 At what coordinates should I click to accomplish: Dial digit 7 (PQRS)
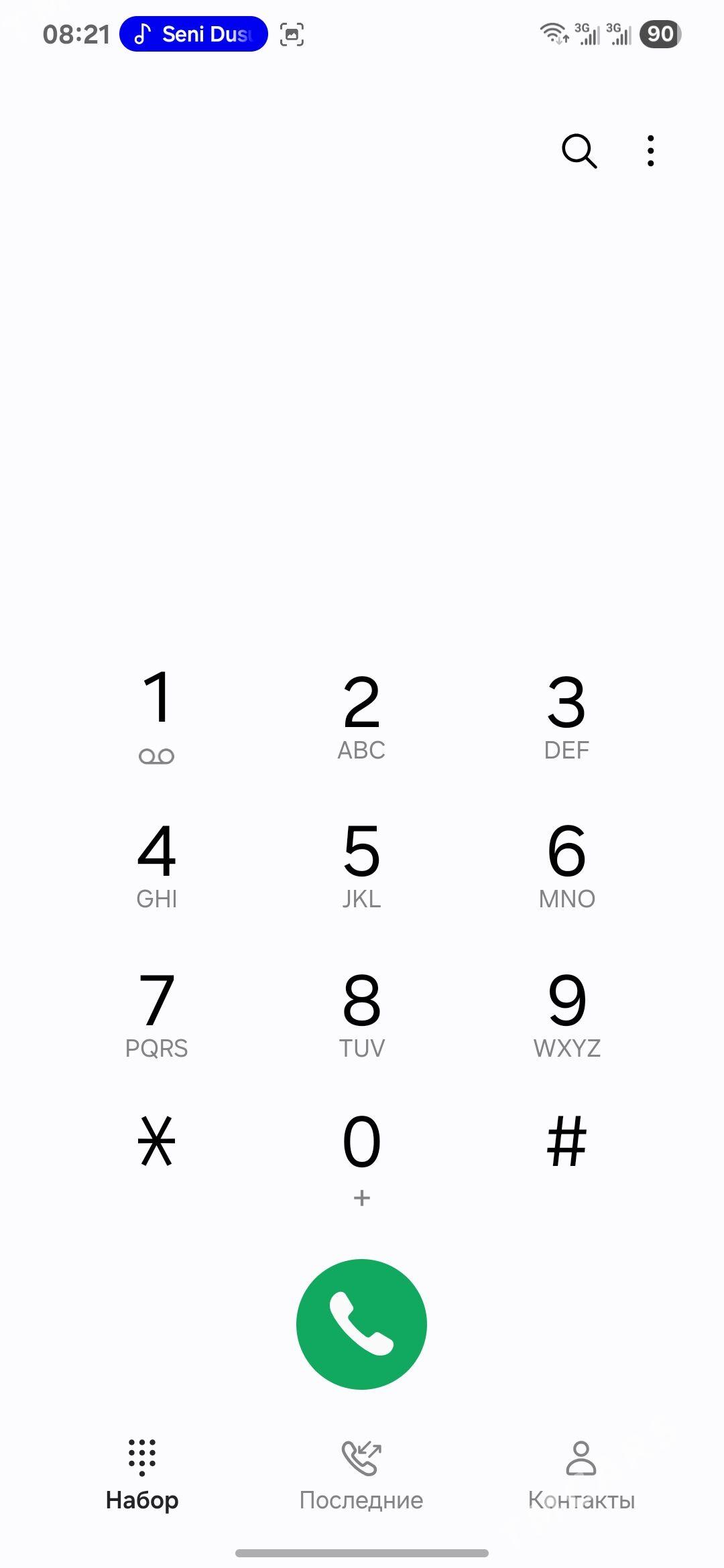pyautogui.click(x=157, y=1013)
